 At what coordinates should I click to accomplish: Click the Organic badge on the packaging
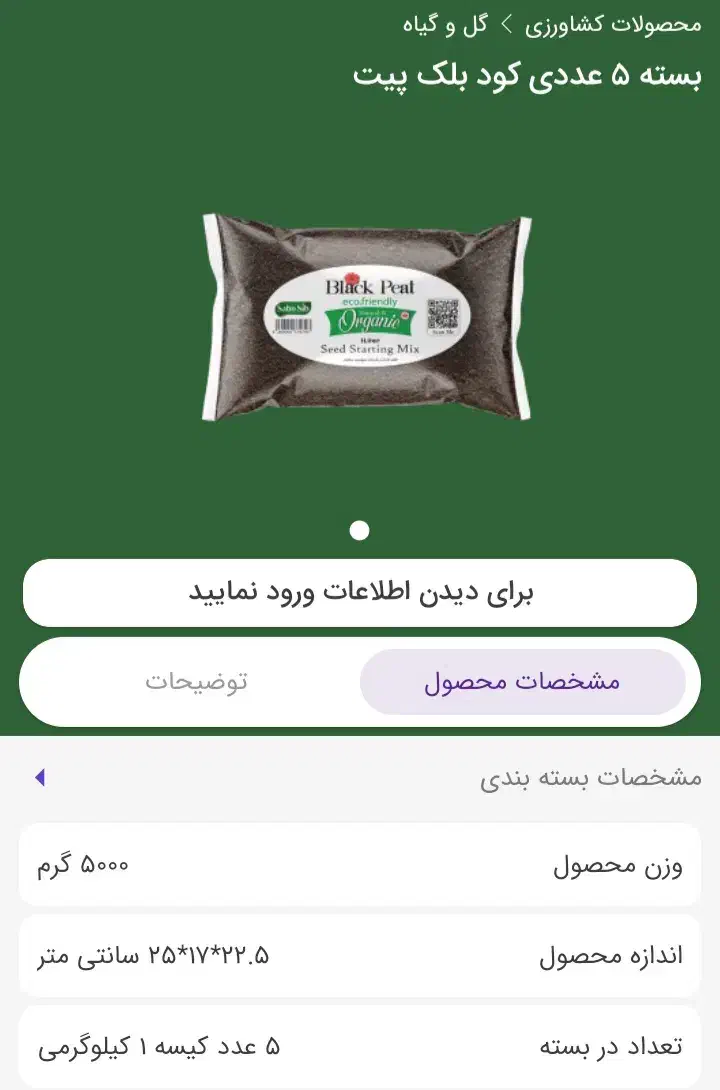(368, 320)
